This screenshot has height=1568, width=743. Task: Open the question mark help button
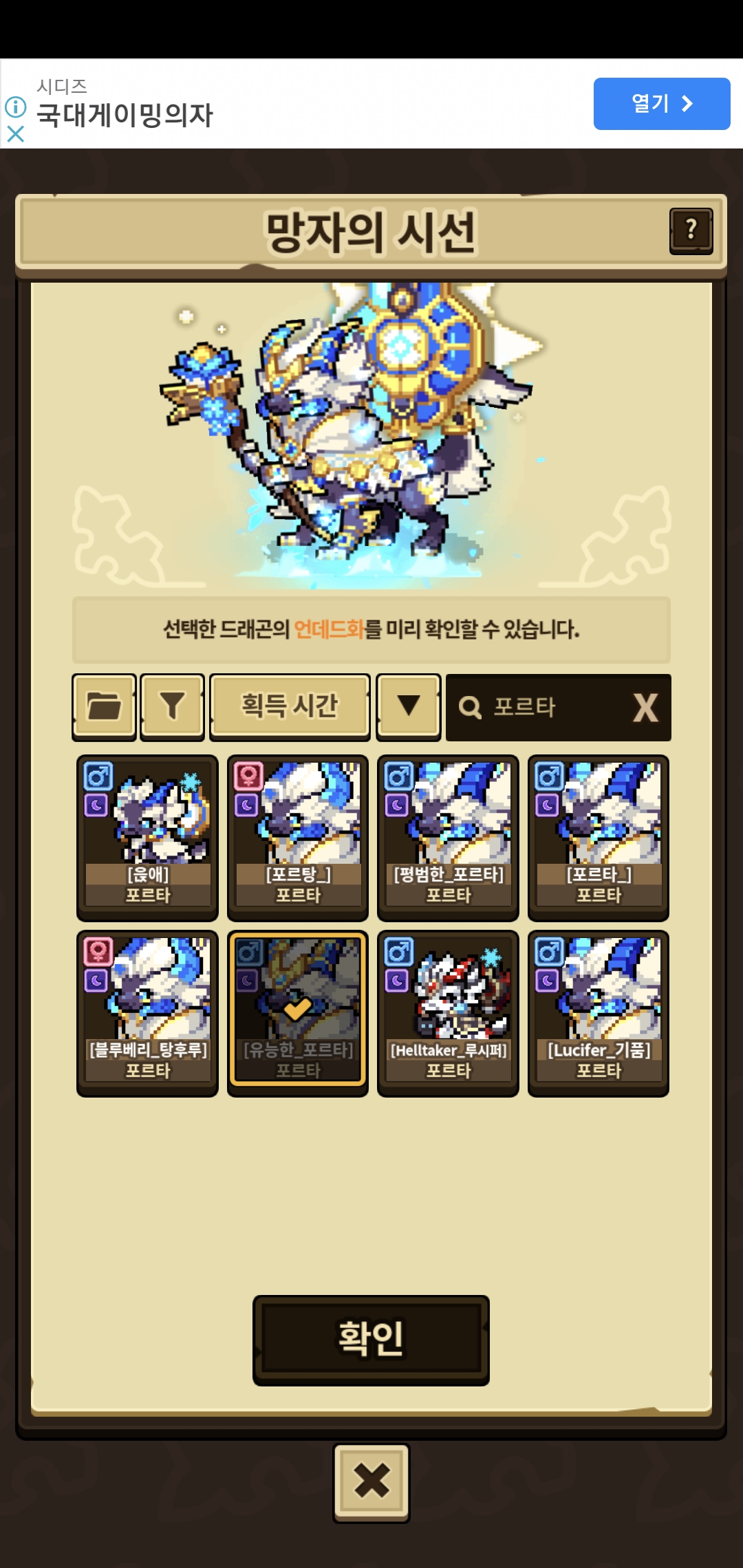[x=691, y=231]
